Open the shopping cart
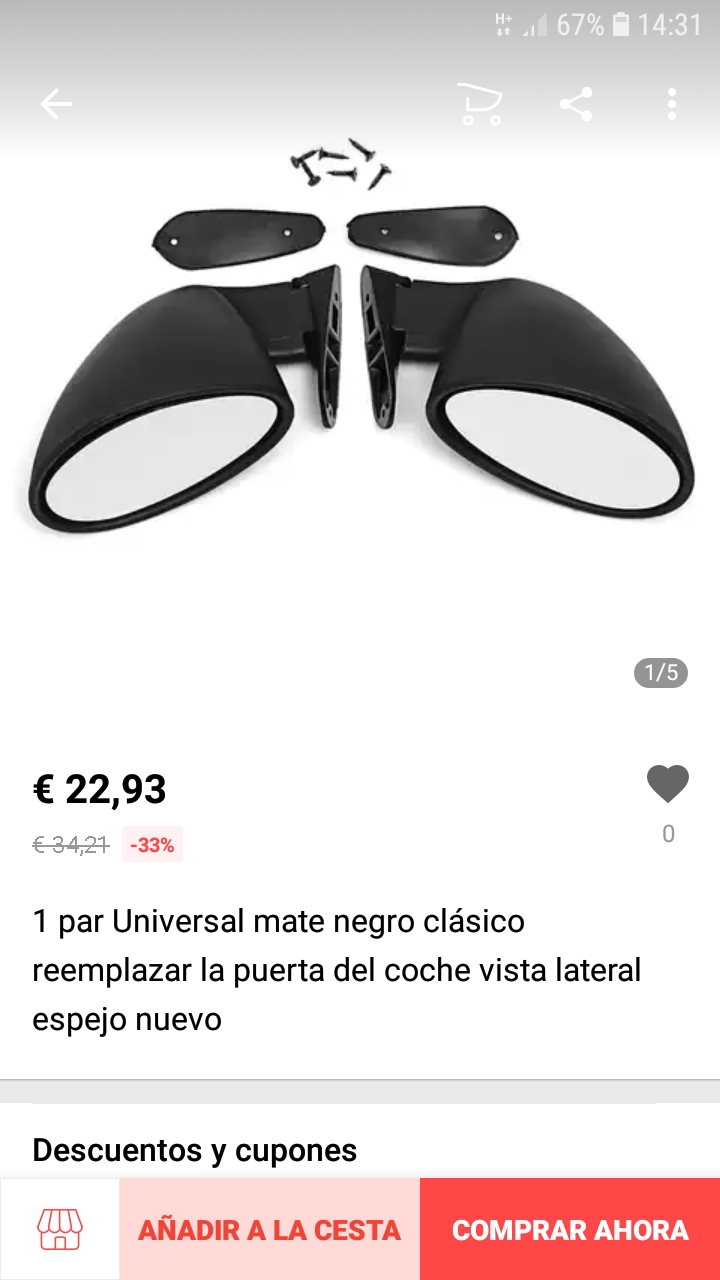Screen dimensions: 720x1280 (x=479, y=104)
